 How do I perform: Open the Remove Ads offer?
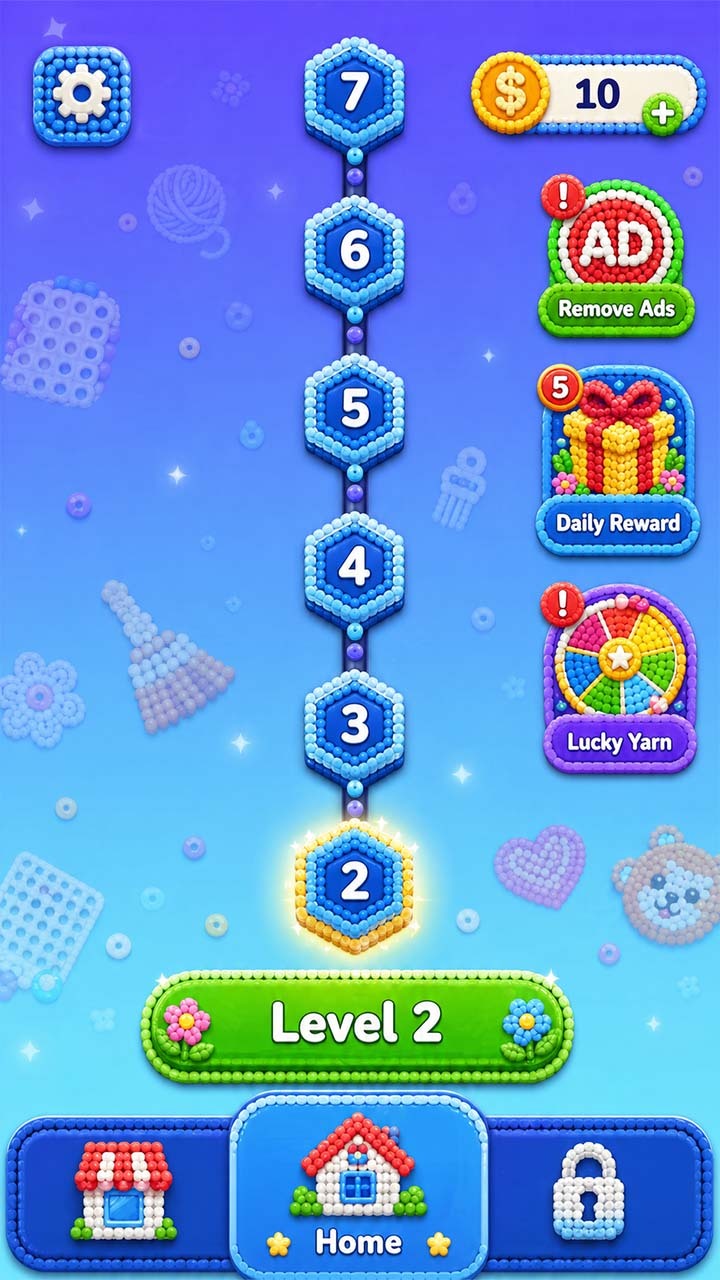tap(617, 258)
